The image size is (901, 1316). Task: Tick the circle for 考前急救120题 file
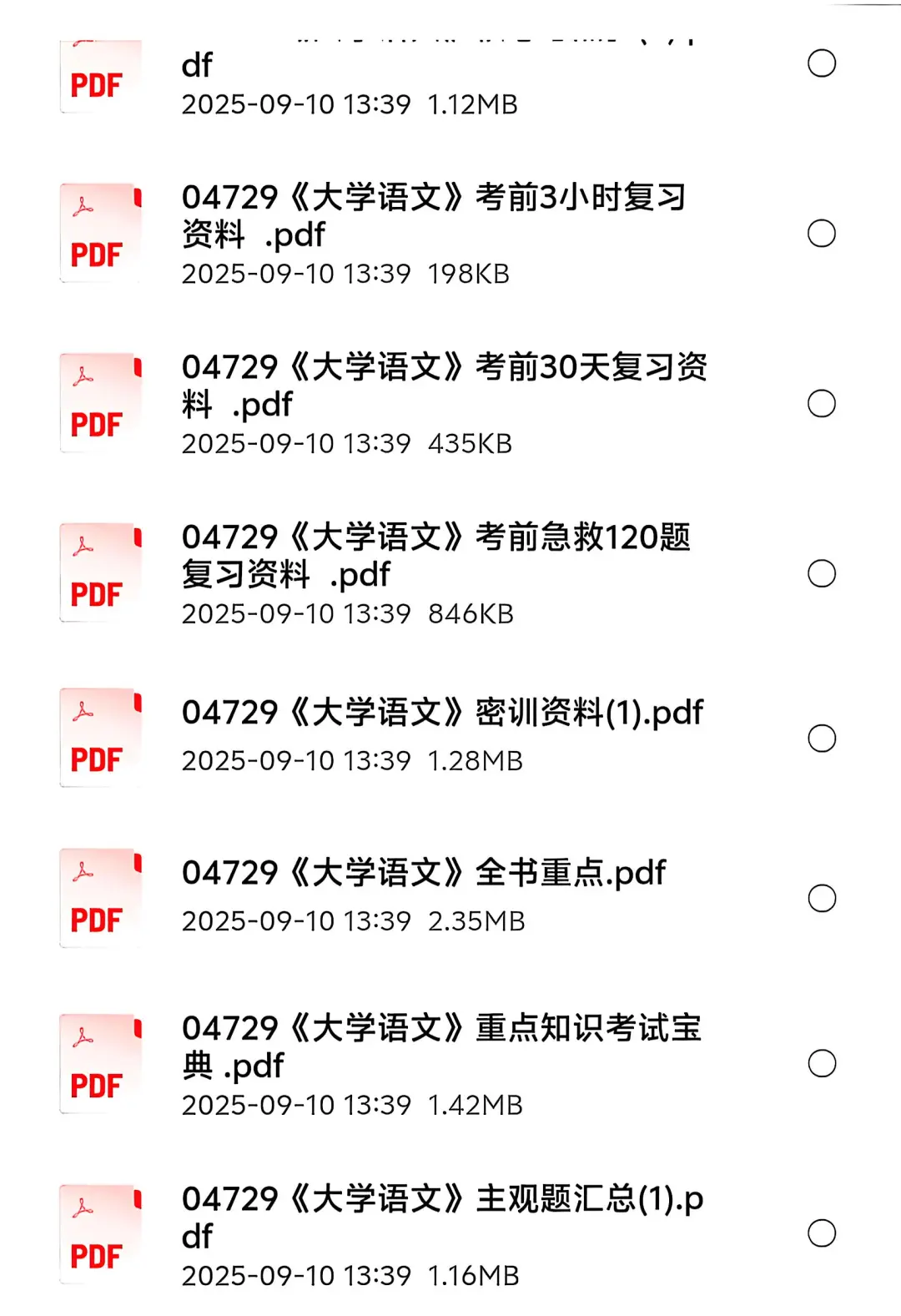tap(822, 574)
